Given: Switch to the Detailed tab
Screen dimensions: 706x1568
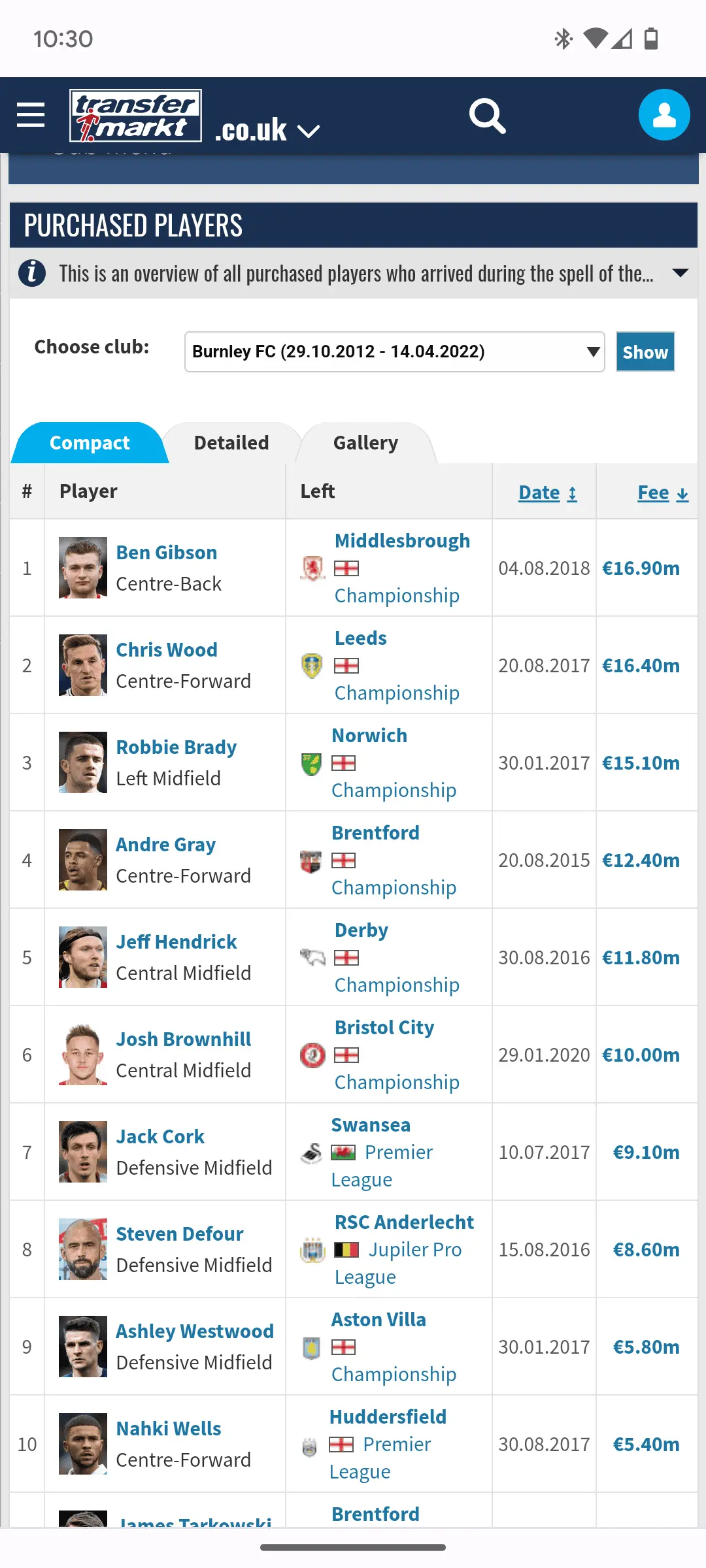Looking at the screenshot, I should [x=231, y=443].
